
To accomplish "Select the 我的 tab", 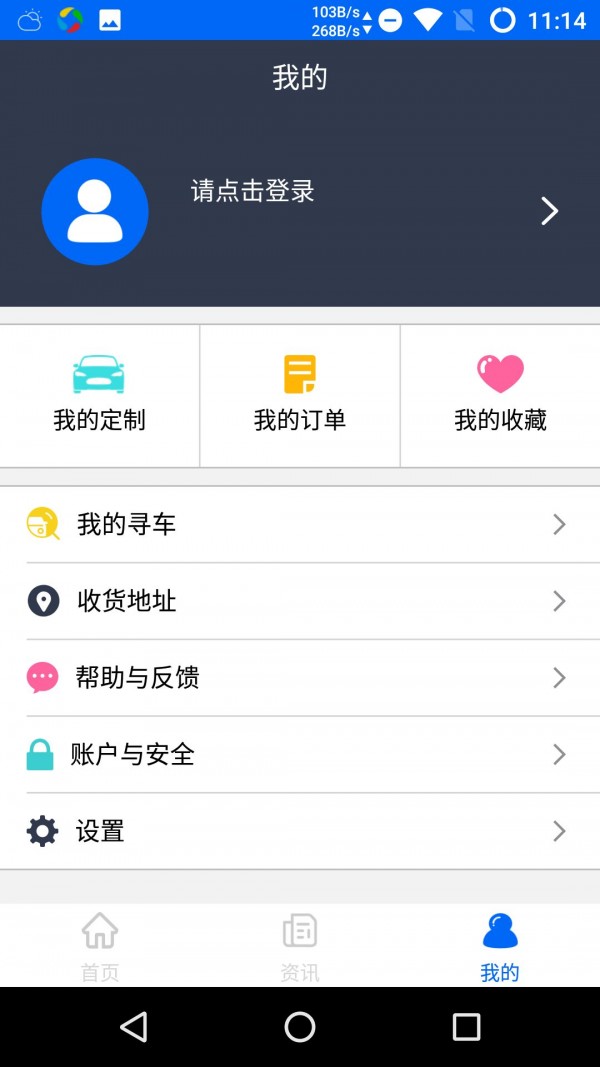I will coord(500,945).
